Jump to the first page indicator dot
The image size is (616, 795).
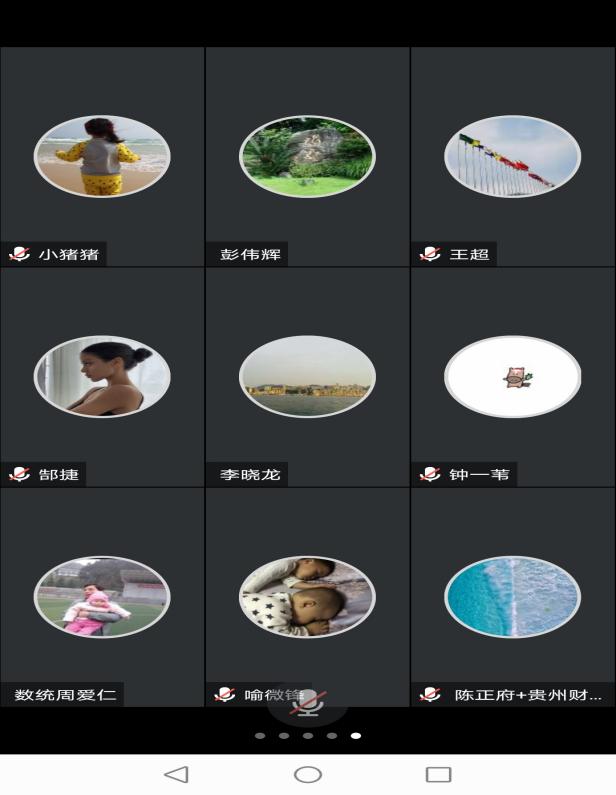260,736
